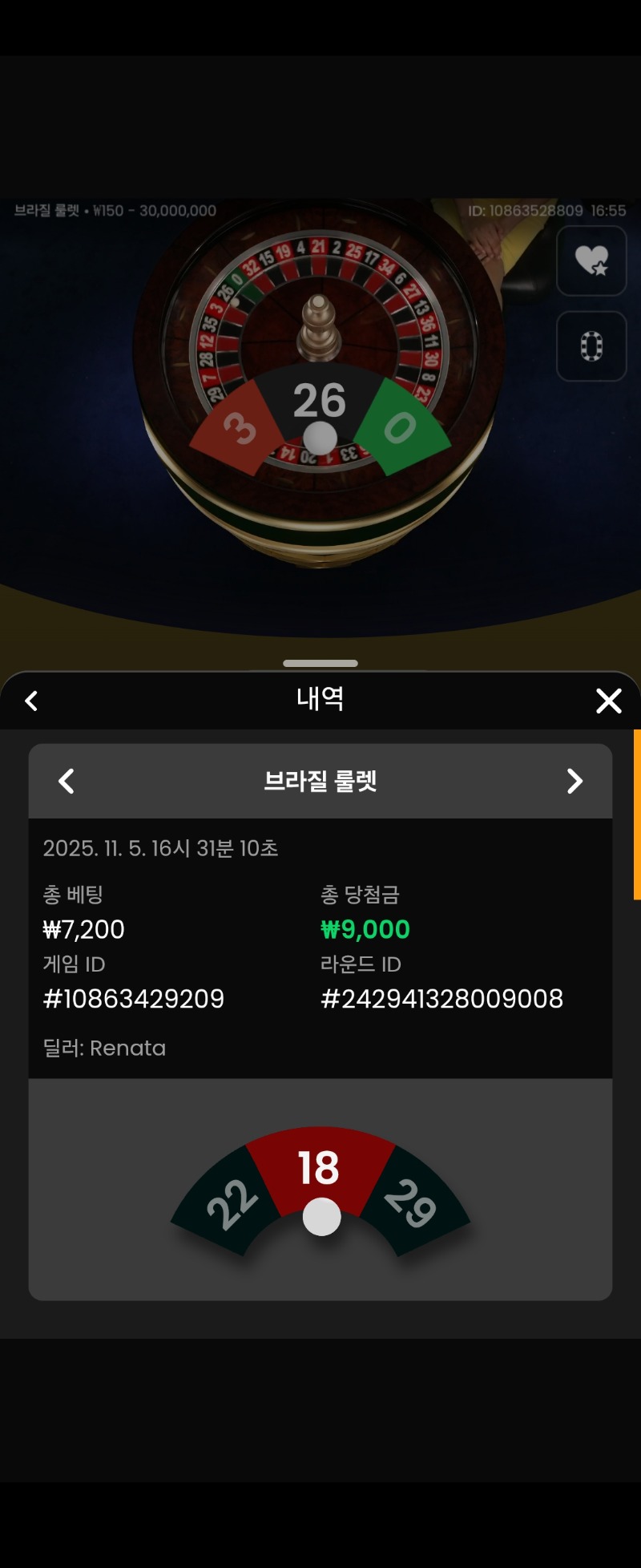
Task: Add this table to favorites with the heart icon
Action: coord(591,261)
